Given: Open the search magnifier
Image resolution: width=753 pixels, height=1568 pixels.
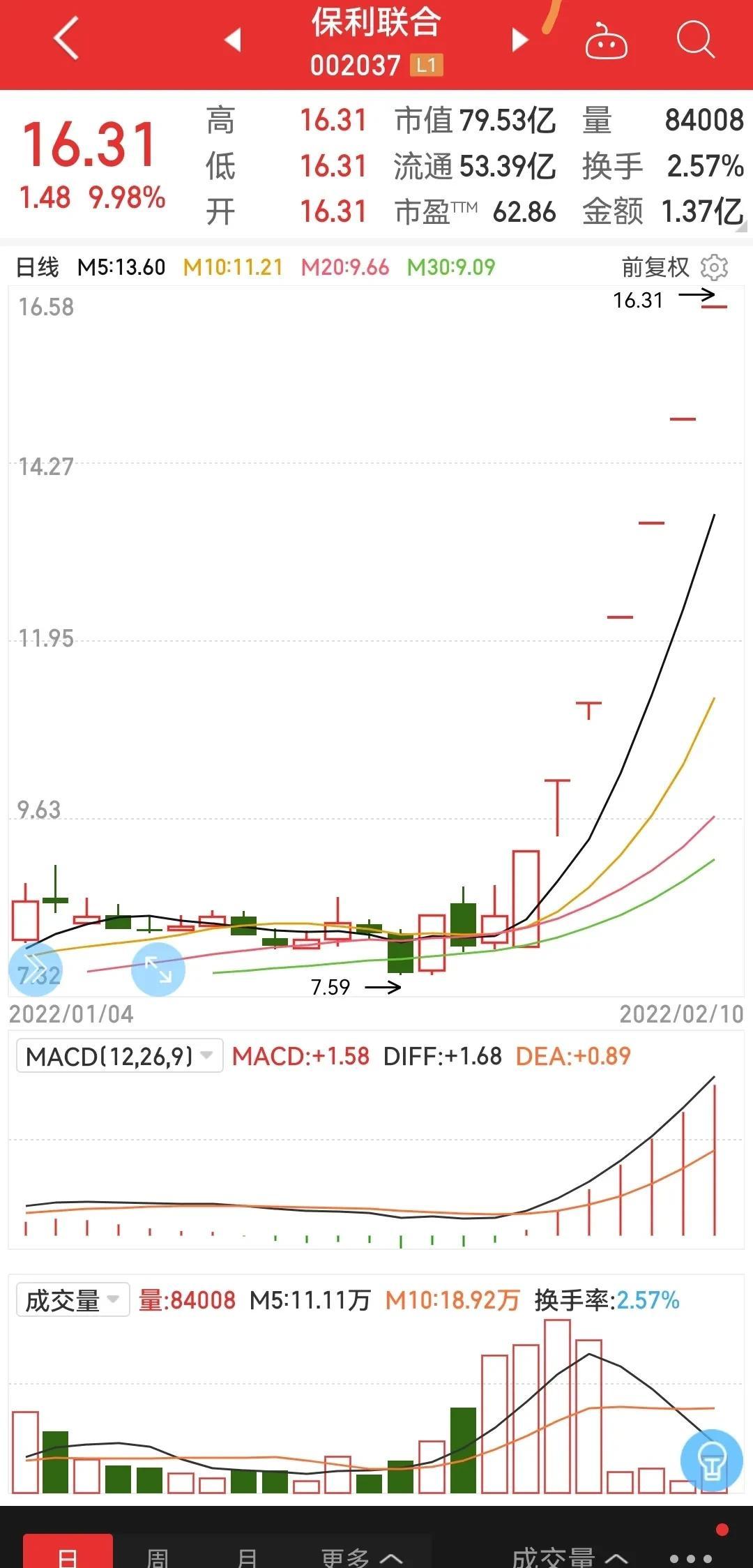Looking at the screenshot, I should [x=696, y=40].
